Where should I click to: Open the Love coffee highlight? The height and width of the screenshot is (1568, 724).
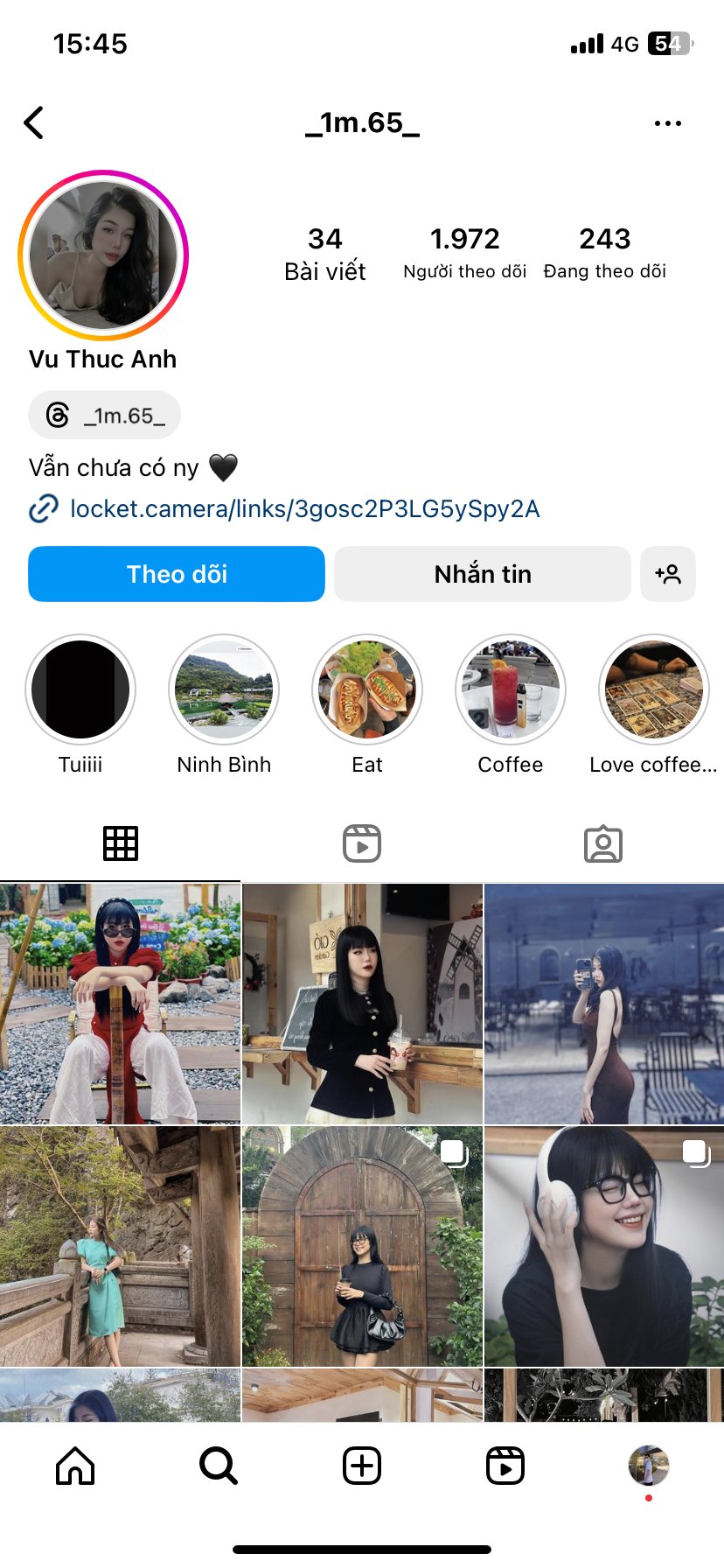654,689
